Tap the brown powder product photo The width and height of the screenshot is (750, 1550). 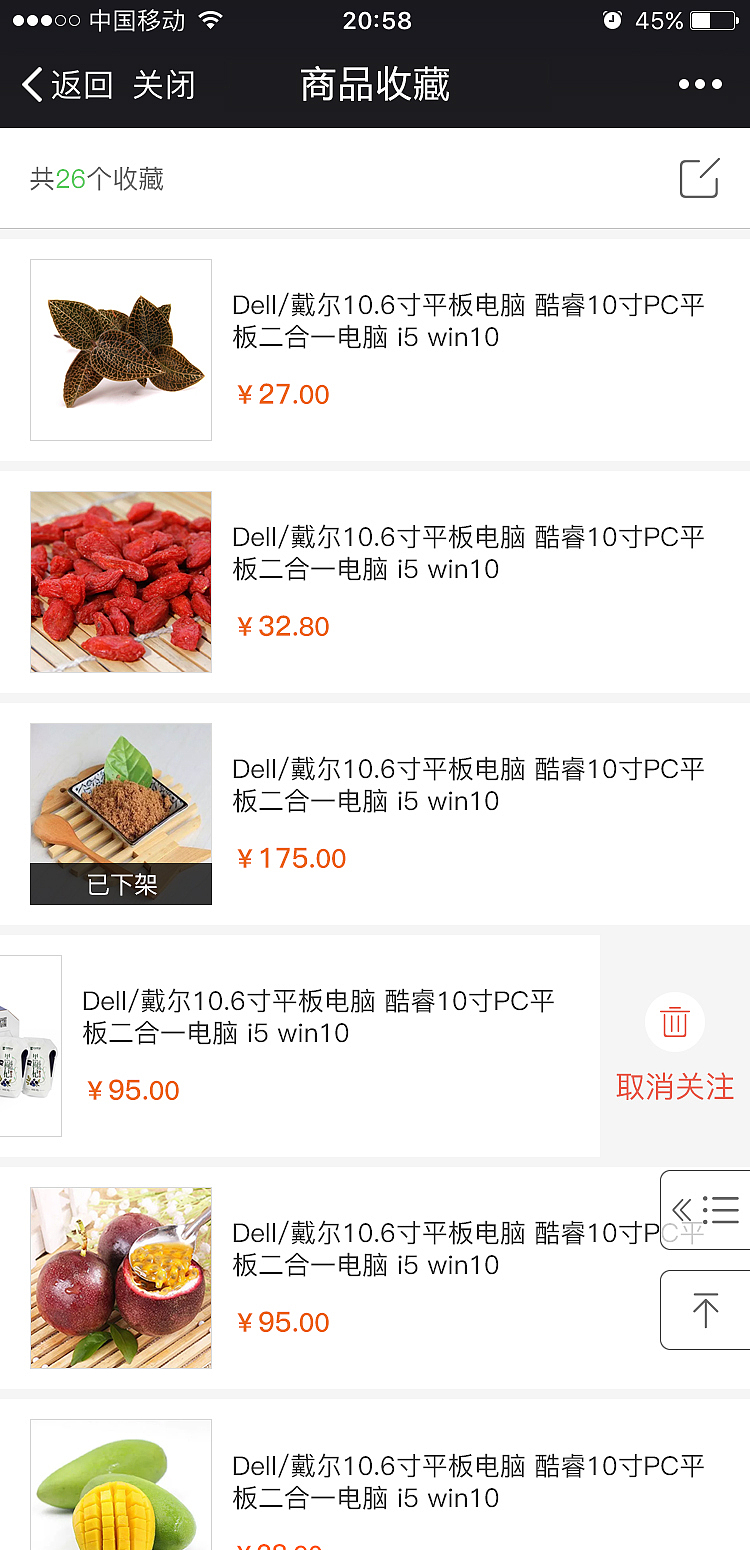tap(120, 800)
